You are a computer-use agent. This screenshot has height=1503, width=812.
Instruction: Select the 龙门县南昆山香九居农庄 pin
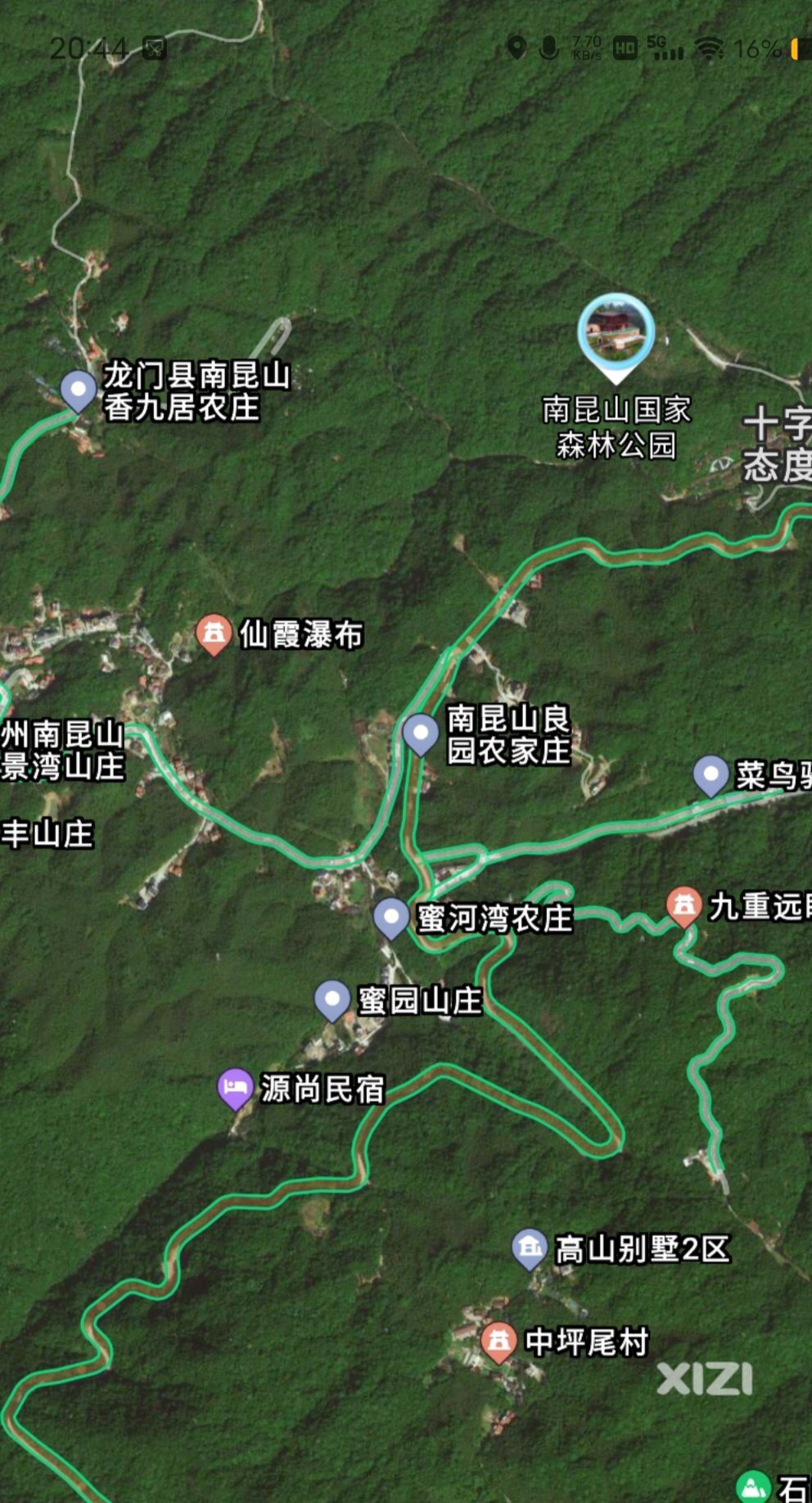[79, 390]
